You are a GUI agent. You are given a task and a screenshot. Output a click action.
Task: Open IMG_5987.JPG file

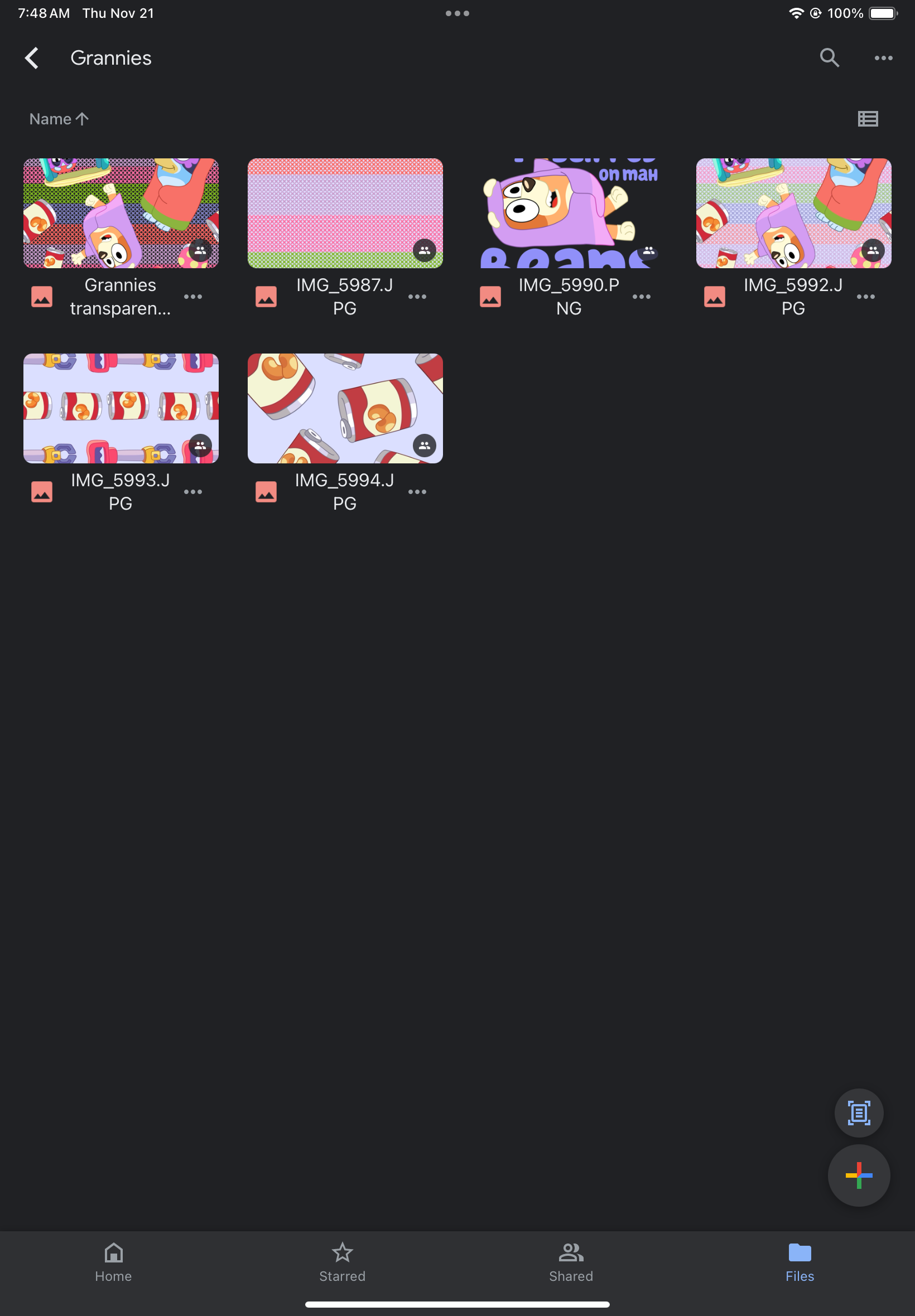click(345, 213)
